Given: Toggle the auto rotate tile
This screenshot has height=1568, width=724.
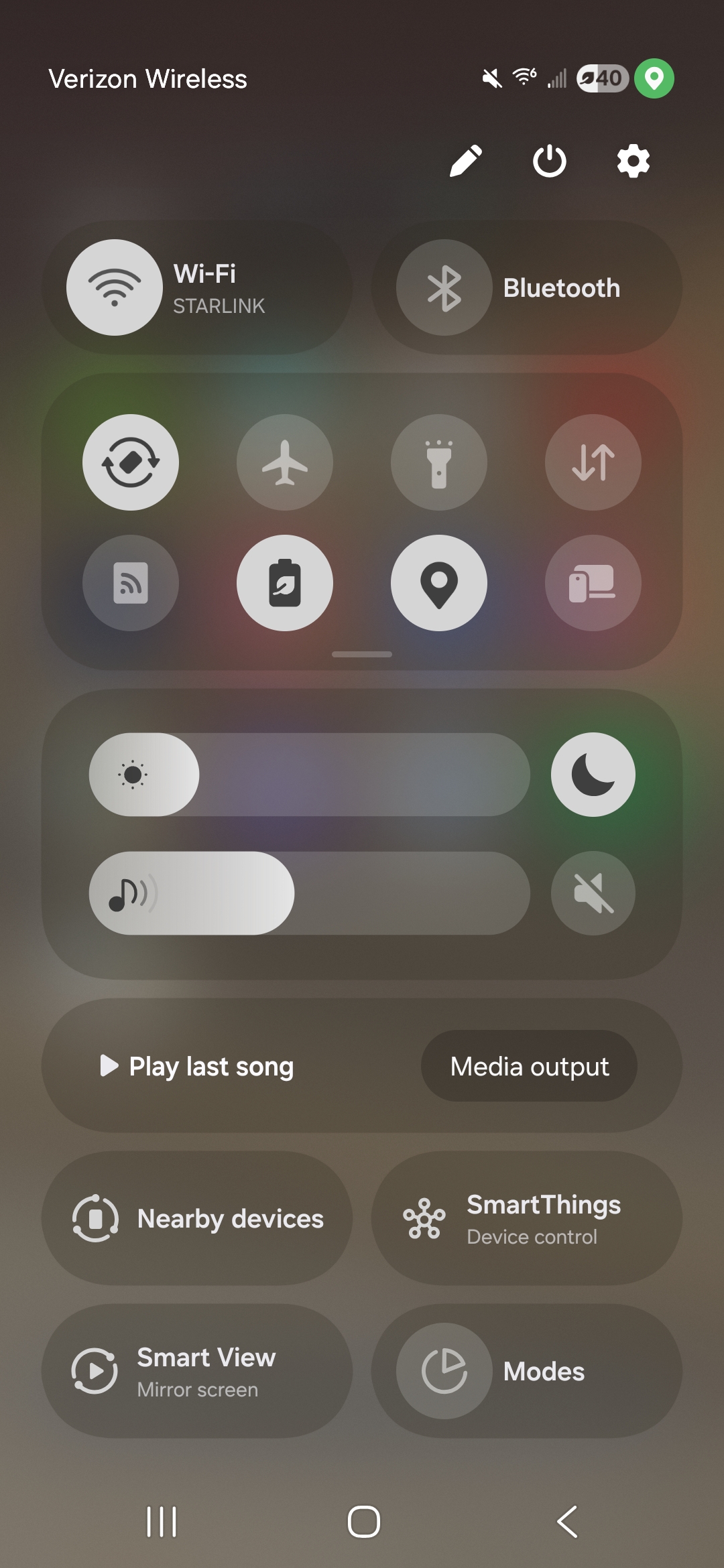Looking at the screenshot, I should (131, 462).
